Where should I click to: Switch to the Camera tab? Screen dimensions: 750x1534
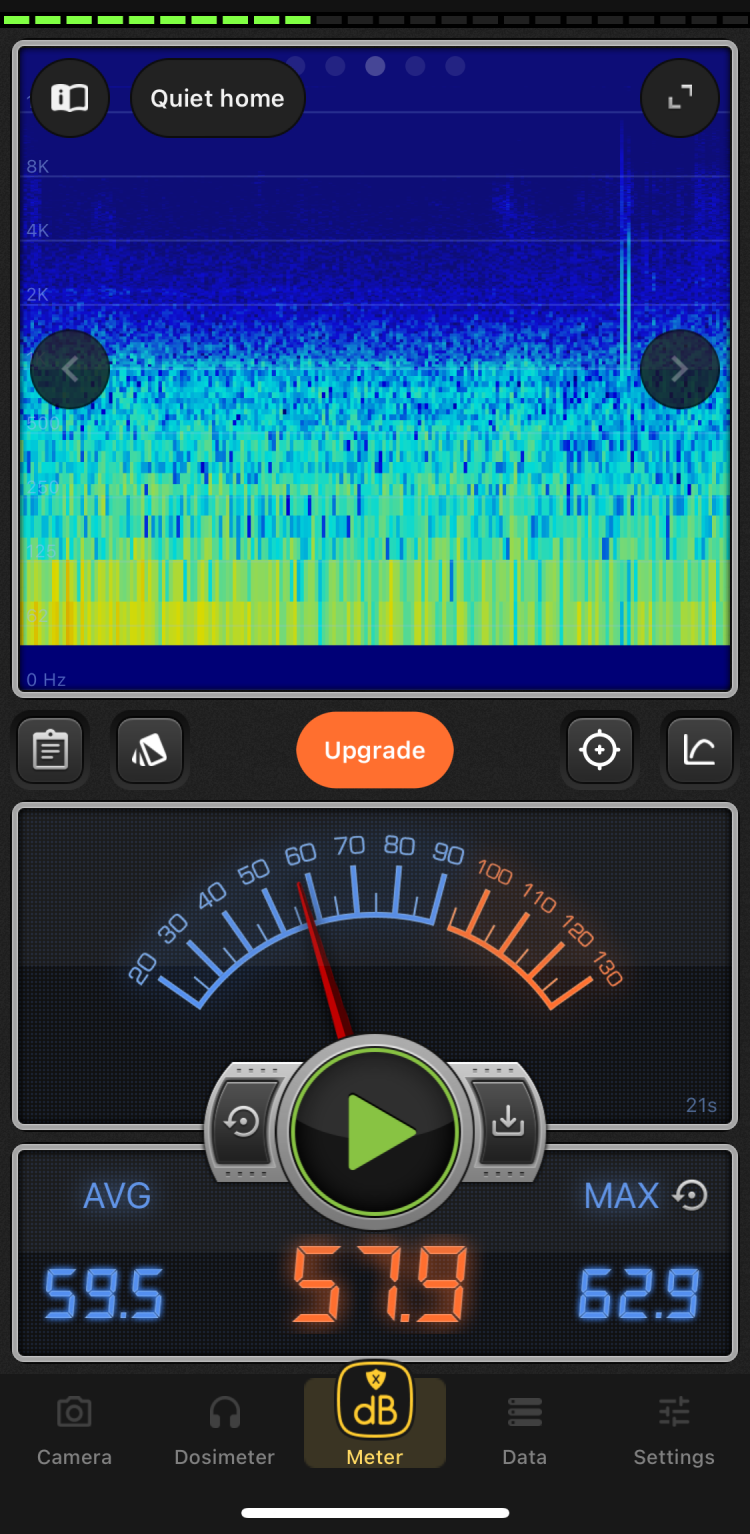75,1430
